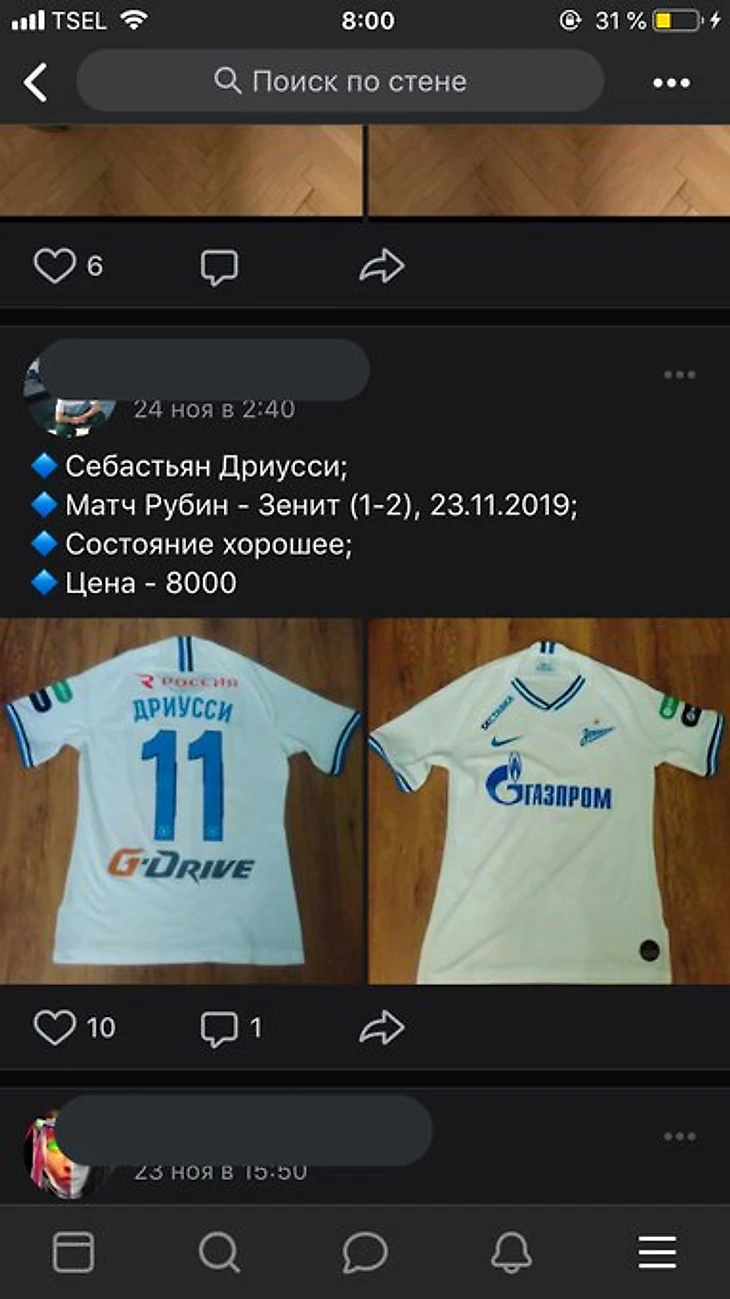This screenshot has height=1299, width=730.
Task: Open comments on the Дриусси jersey post
Action: point(220,1027)
